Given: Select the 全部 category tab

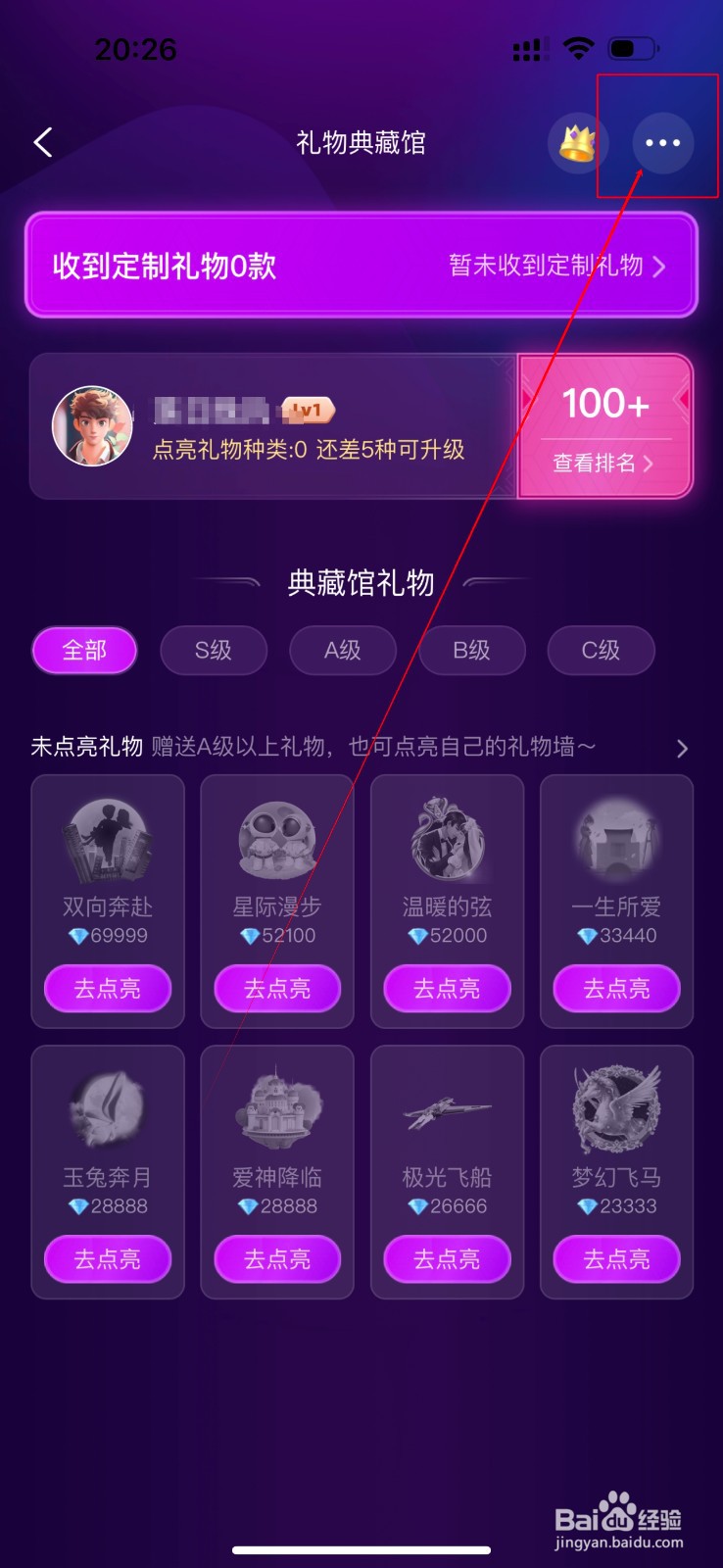Looking at the screenshot, I should click(84, 650).
